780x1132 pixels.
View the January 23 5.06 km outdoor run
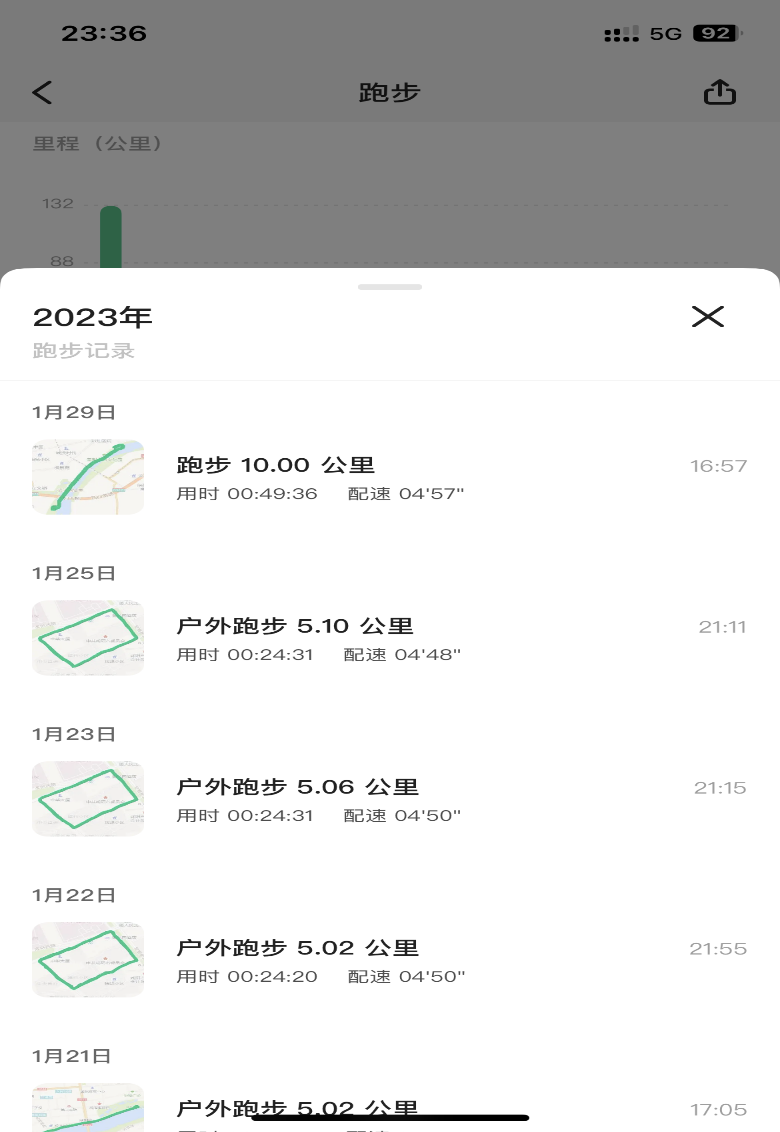click(390, 799)
